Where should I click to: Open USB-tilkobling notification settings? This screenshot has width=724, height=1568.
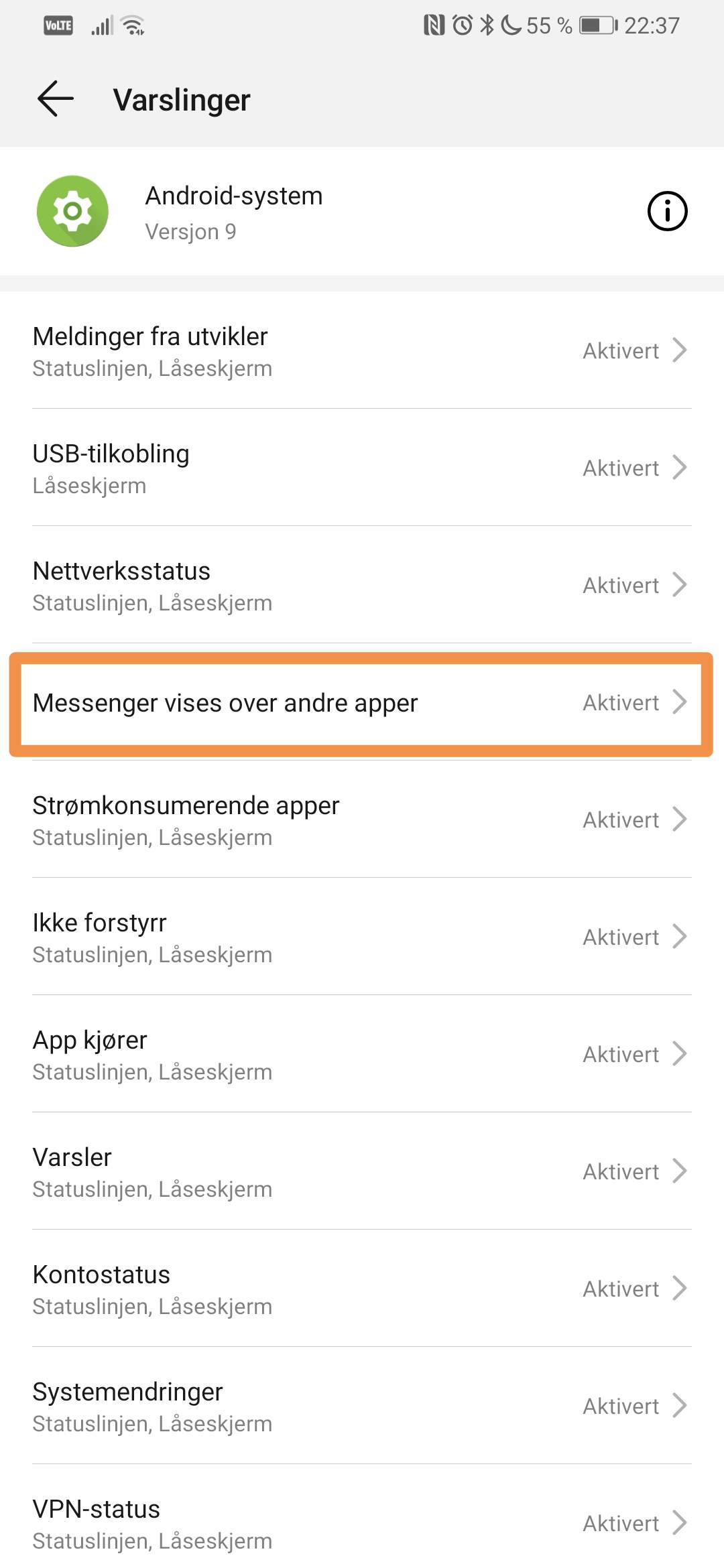[x=362, y=468]
